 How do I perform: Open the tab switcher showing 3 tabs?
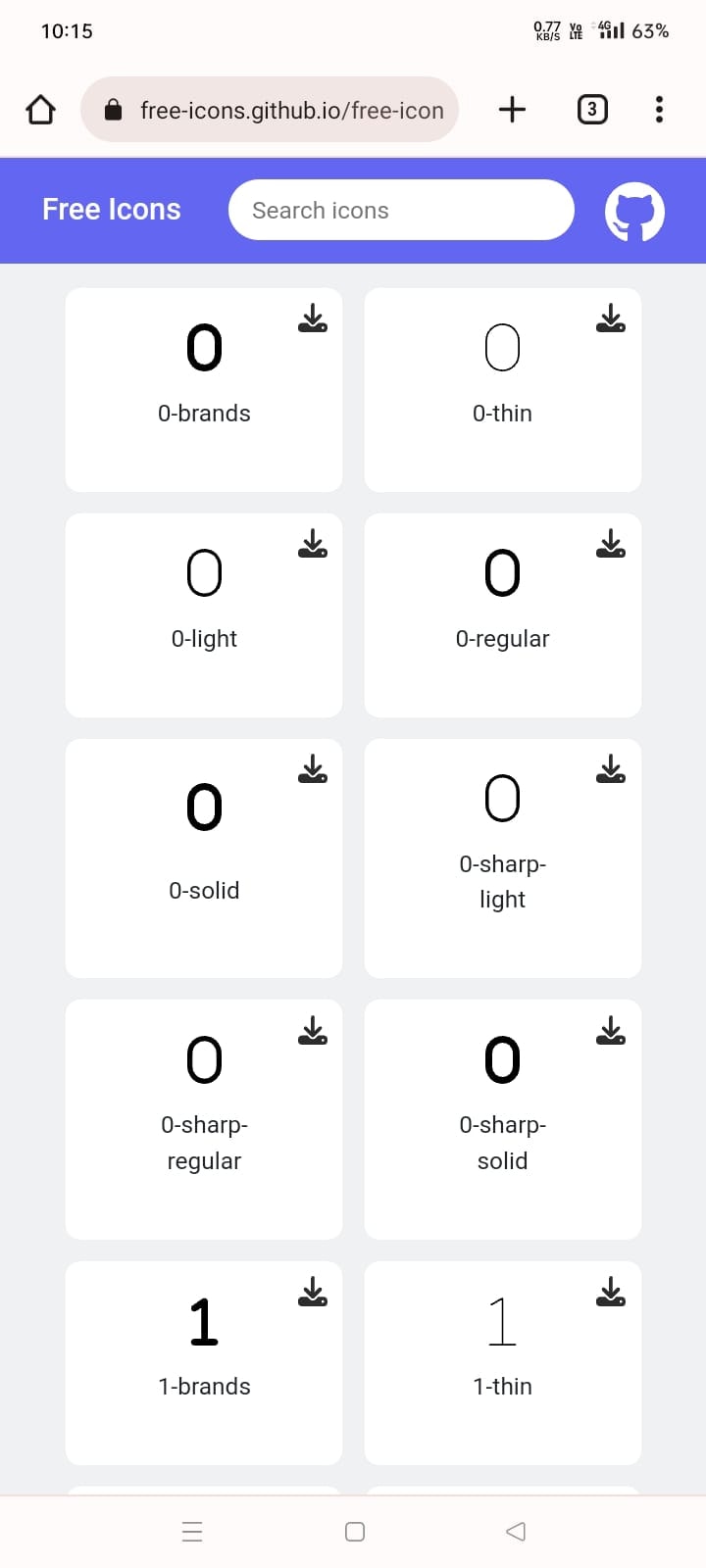pos(592,109)
